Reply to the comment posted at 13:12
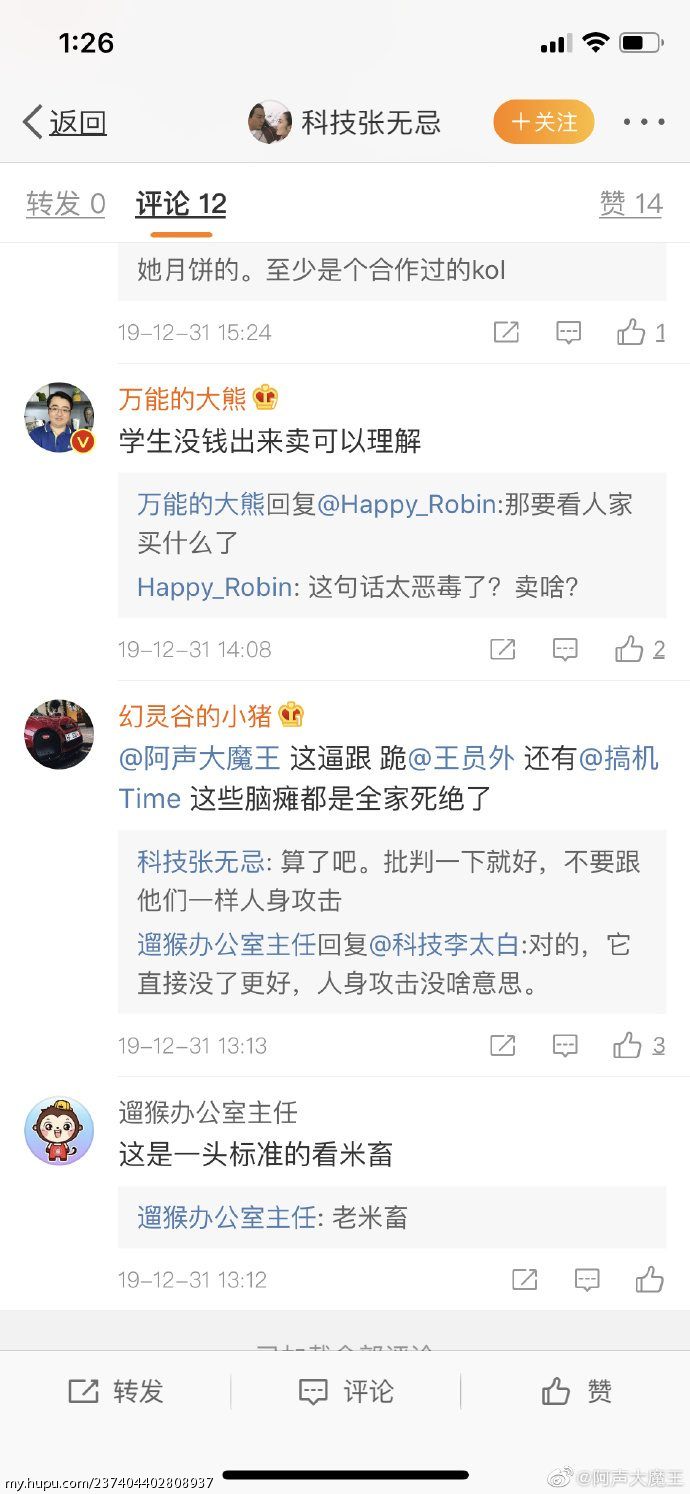The width and height of the screenshot is (690, 1494). click(587, 1280)
